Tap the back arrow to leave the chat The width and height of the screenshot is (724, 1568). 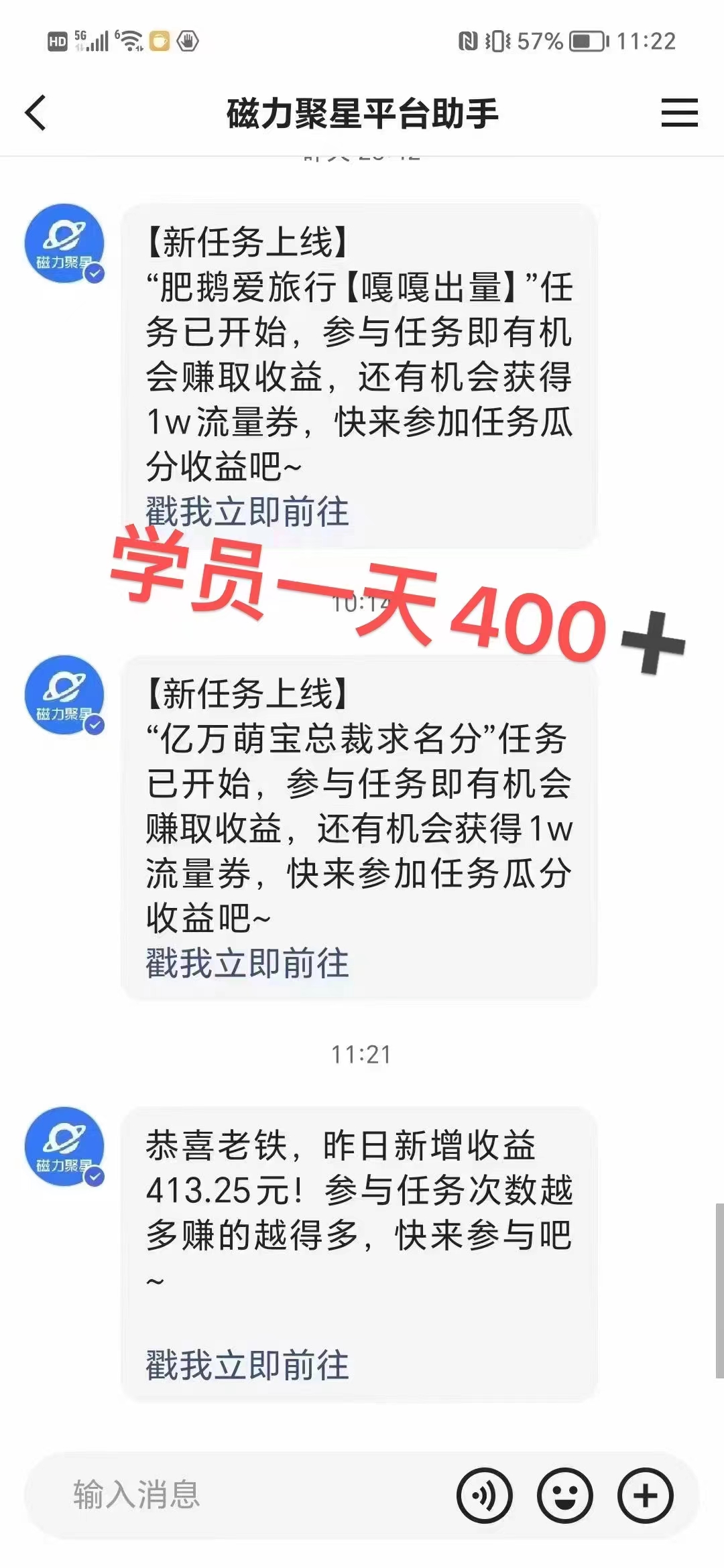point(36,113)
